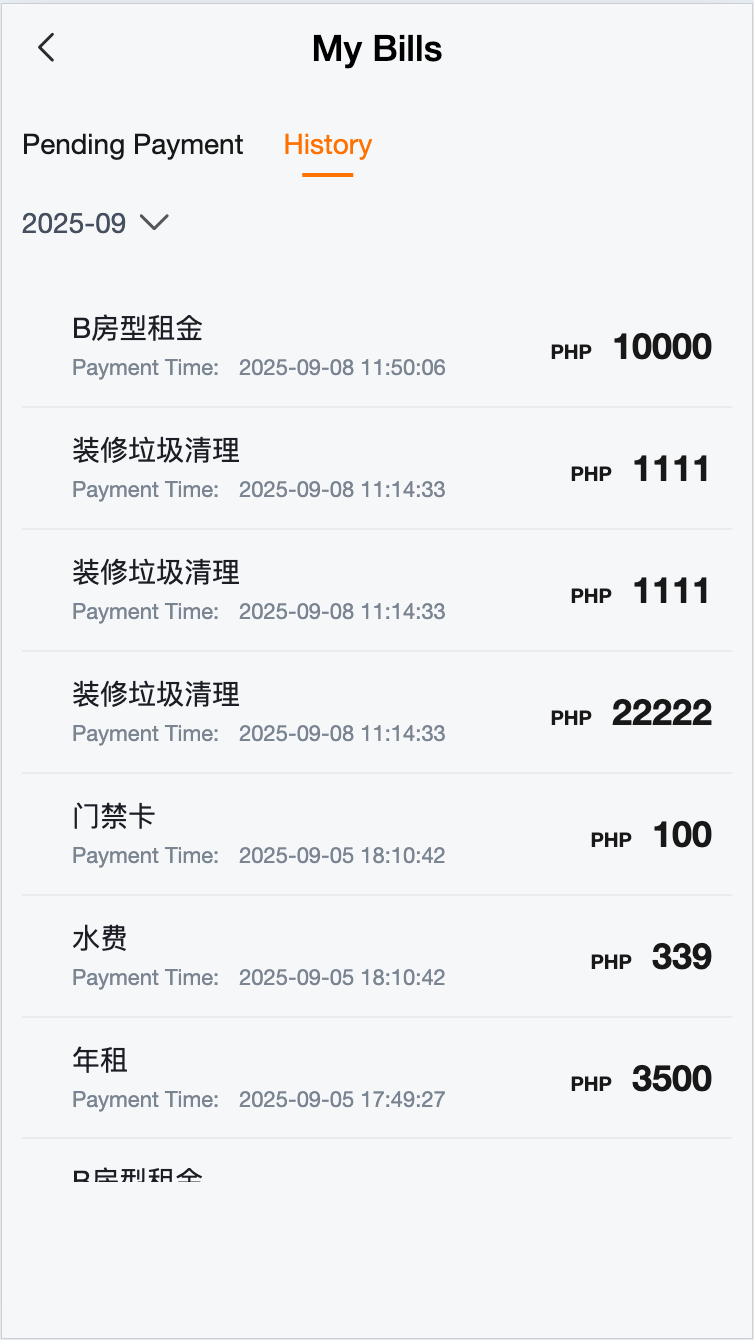This screenshot has width=754, height=1340.
Task: Go back from My Bills
Action: click(46, 48)
